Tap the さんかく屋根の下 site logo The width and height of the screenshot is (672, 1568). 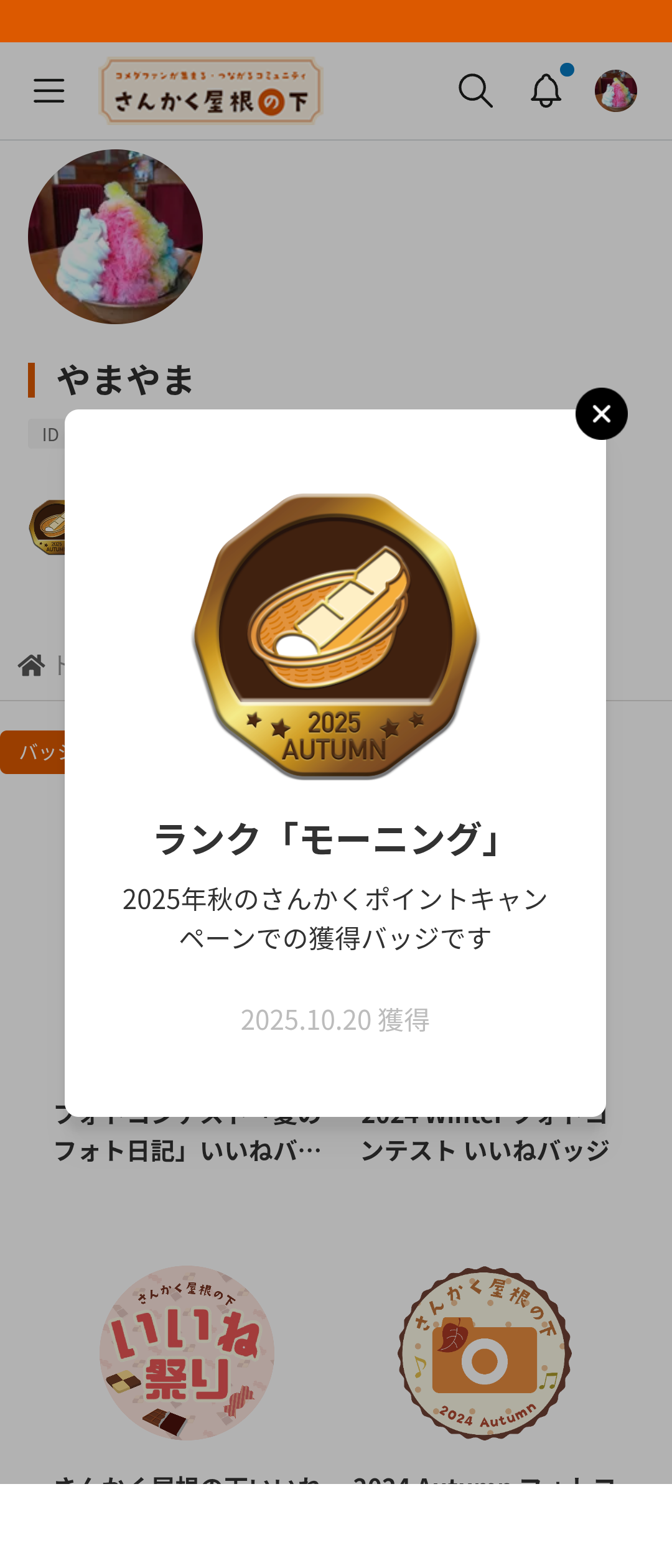210,91
